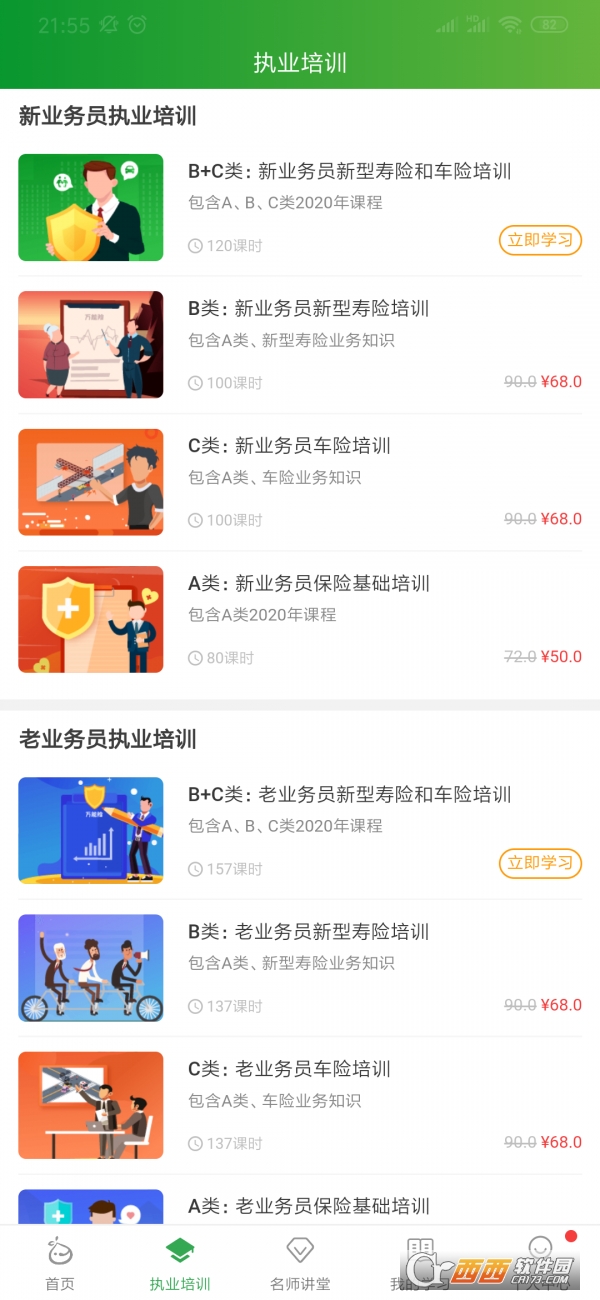Select A类 新业务员保险基础培训 course
Image resolution: width=600 pixels, height=1300 pixels.
point(309,584)
